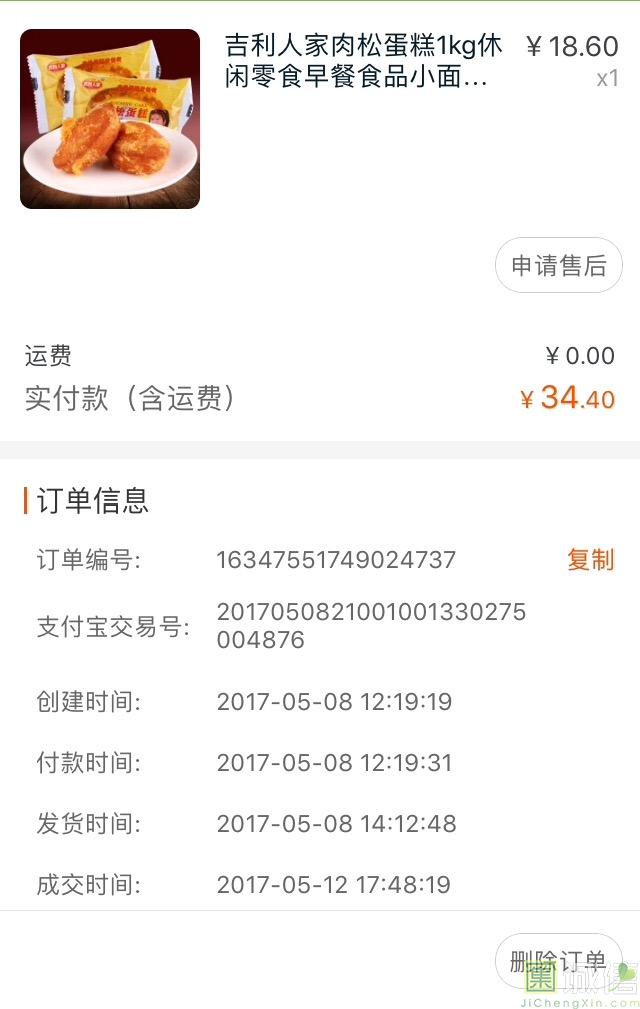The image size is (640, 1009).
Task: Delete this order via 删除订单
Action: click(558, 961)
